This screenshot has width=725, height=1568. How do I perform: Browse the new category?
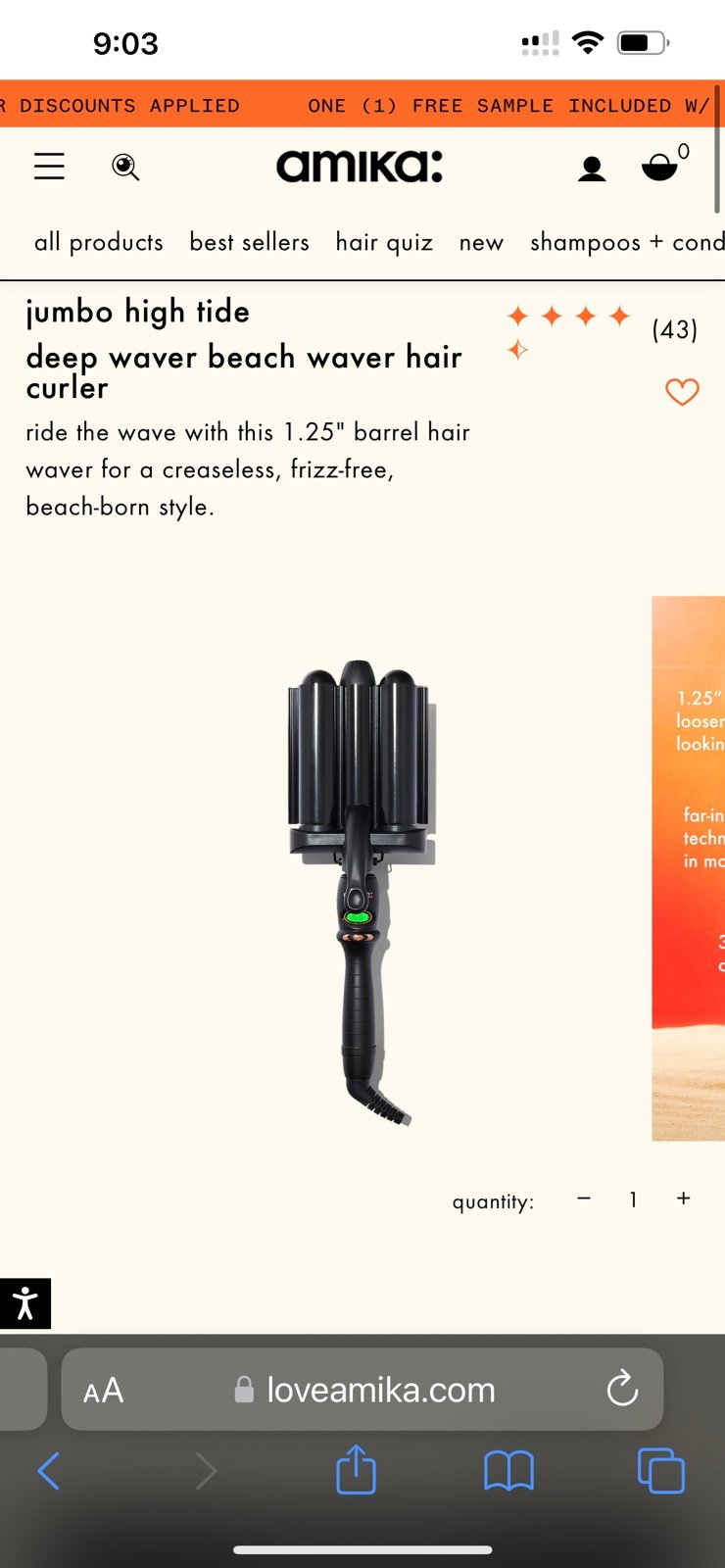[481, 243]
